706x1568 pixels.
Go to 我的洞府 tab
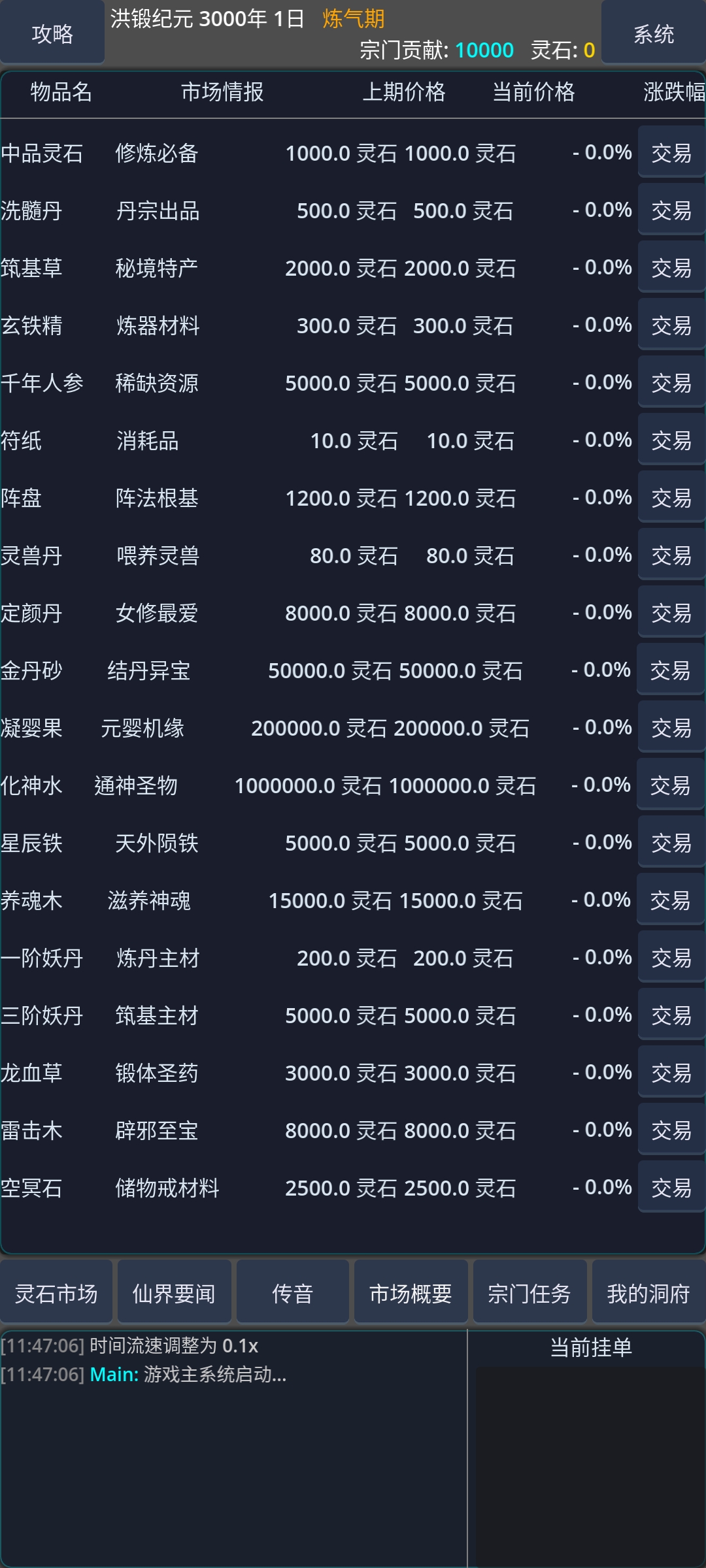tap(648, 1294)
